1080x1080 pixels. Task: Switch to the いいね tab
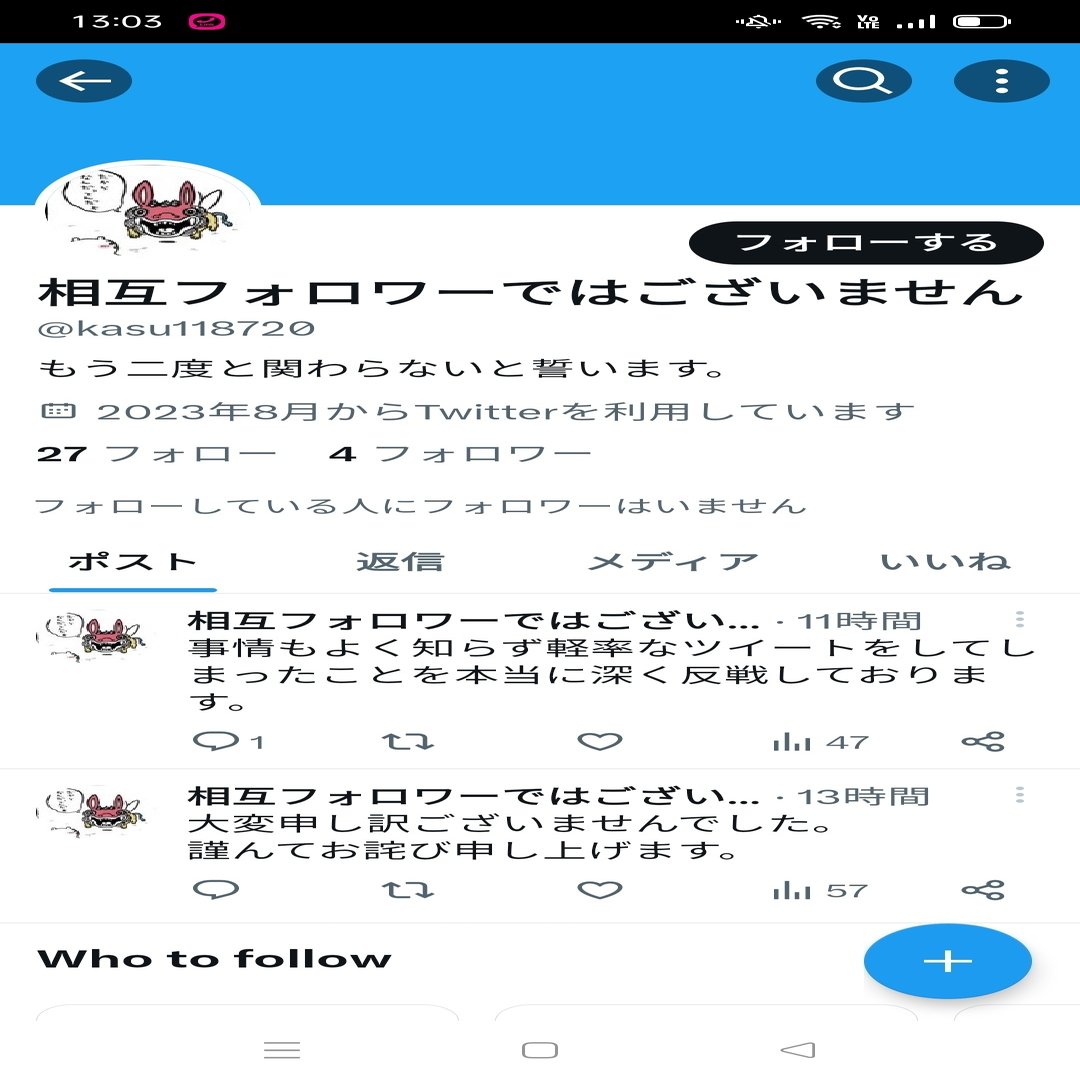coord(945,562)
